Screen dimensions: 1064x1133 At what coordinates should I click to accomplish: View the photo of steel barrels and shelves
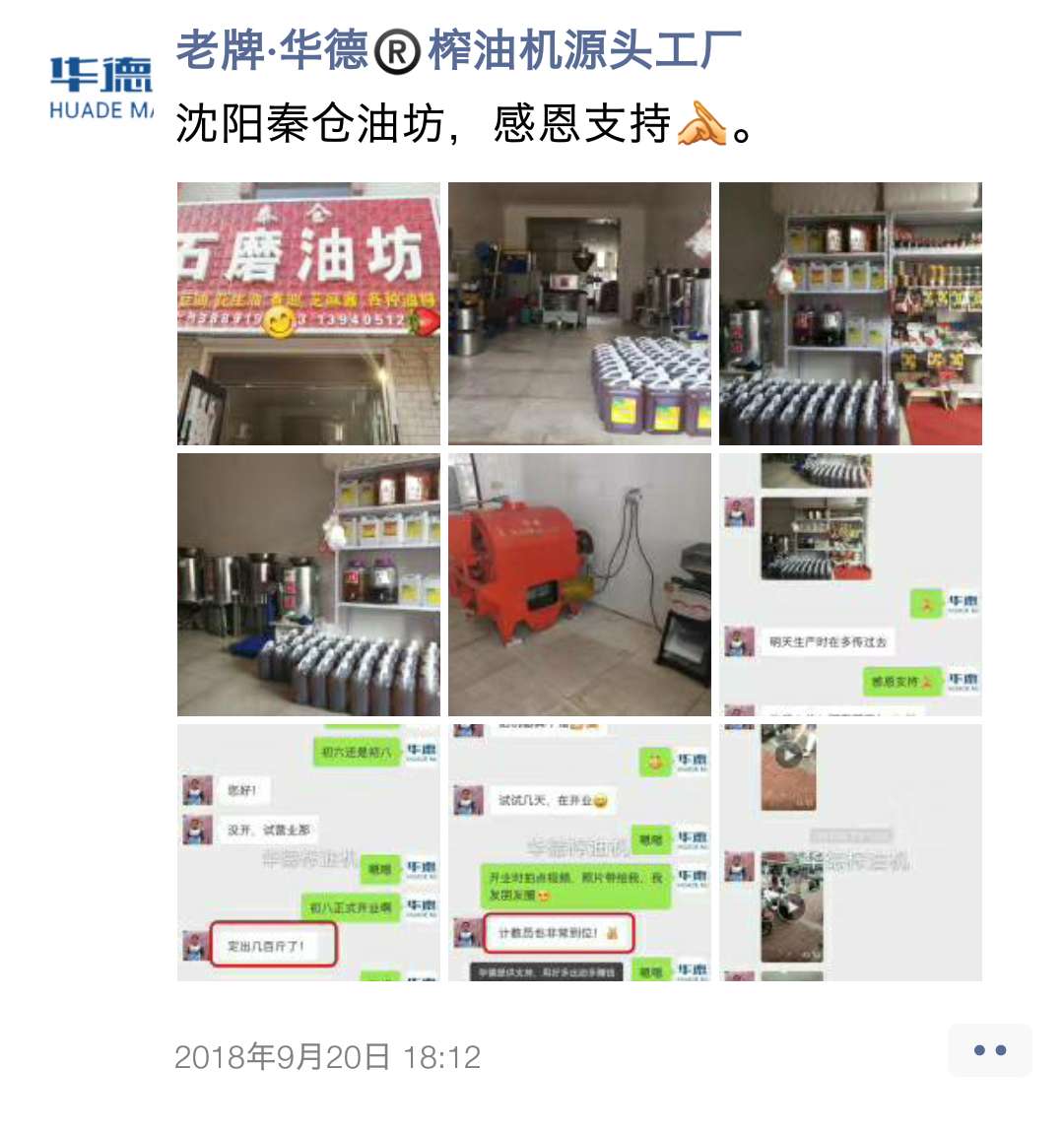coord(308,584)
